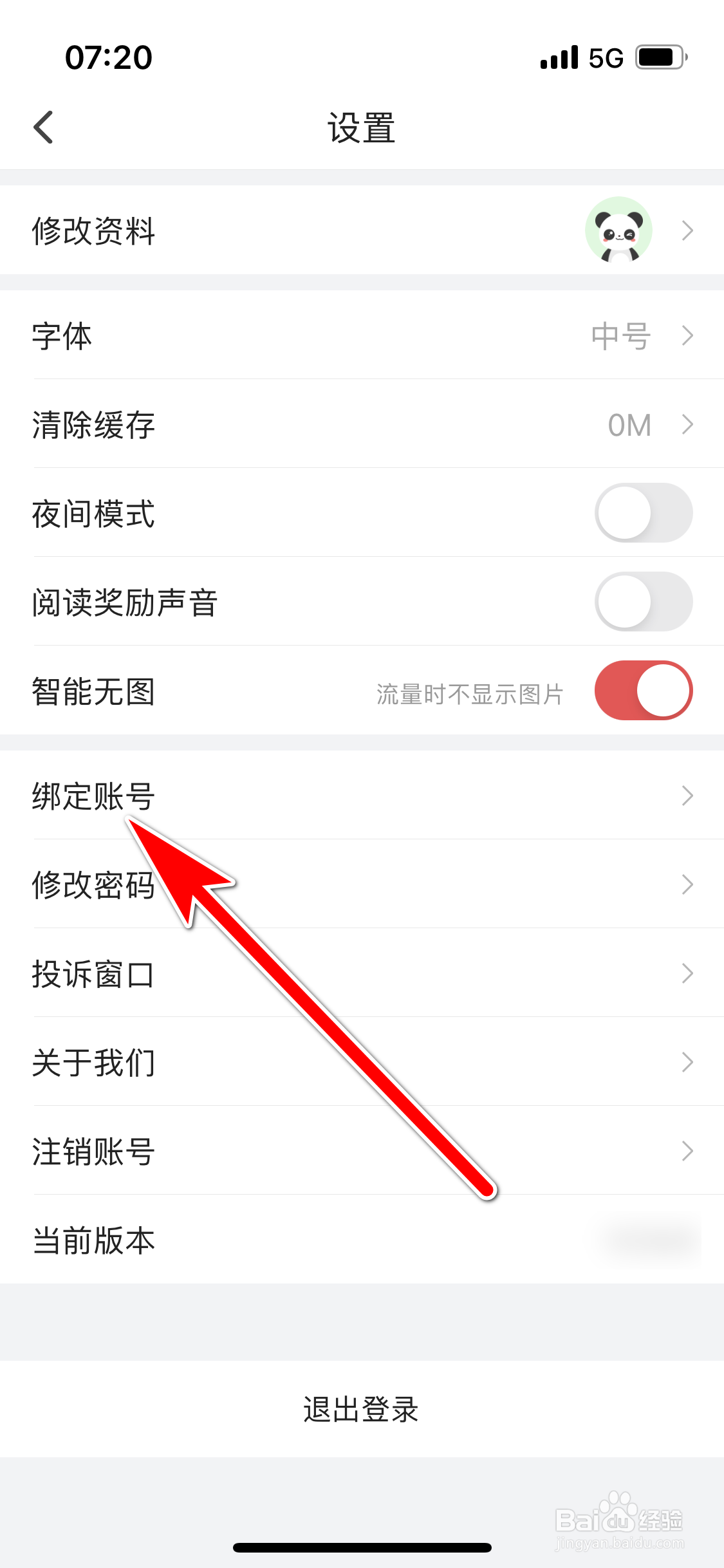Click the back arrow to leave Settings
The width and height of the screenshot is (724, 1568).
pos(43,126)
